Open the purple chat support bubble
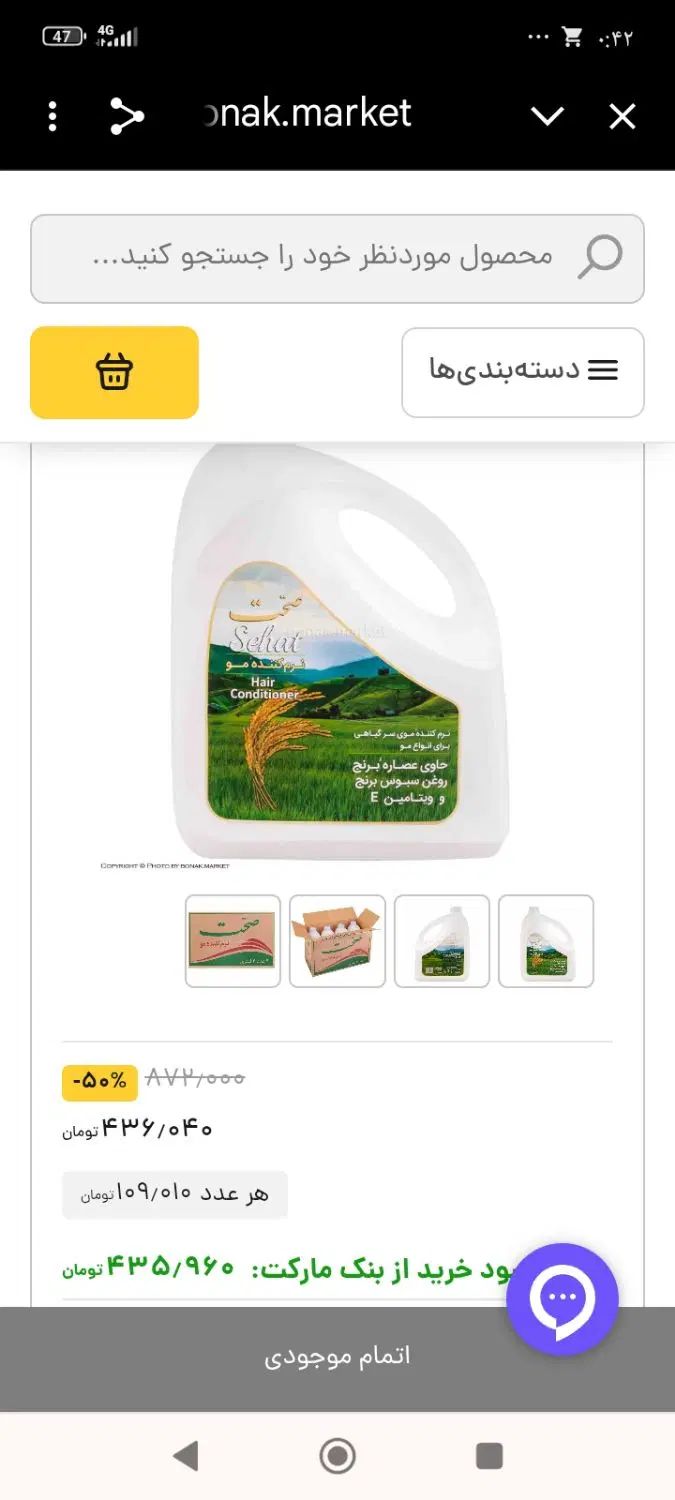 562,1299
